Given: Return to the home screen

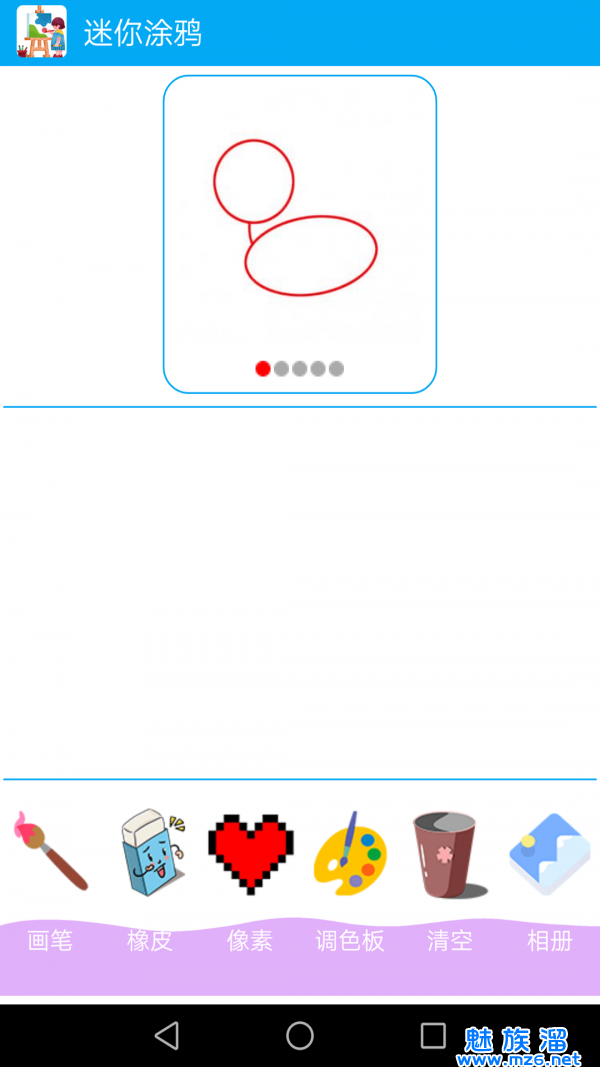Looking at the screenshot, I should point(300,1035).
